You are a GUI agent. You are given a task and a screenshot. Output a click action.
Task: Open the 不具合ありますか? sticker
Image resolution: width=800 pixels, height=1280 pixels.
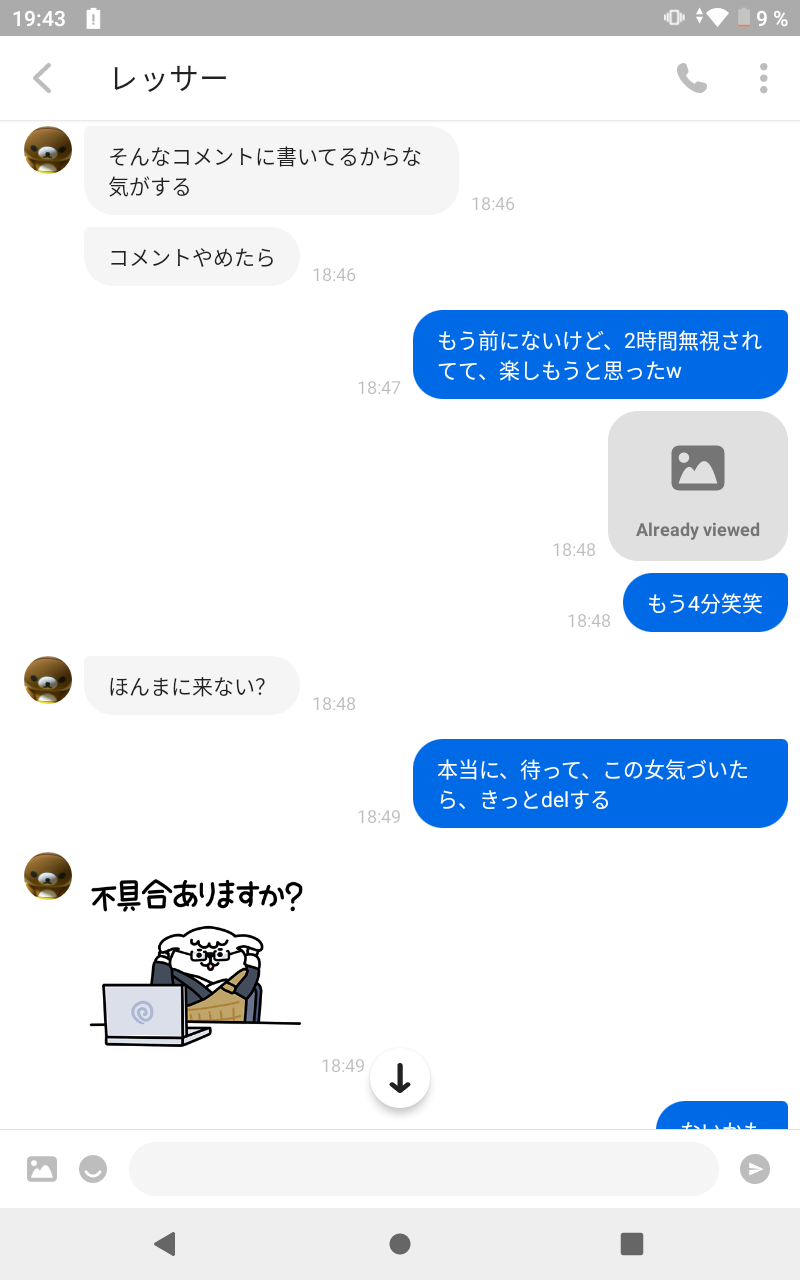(196, 962)
